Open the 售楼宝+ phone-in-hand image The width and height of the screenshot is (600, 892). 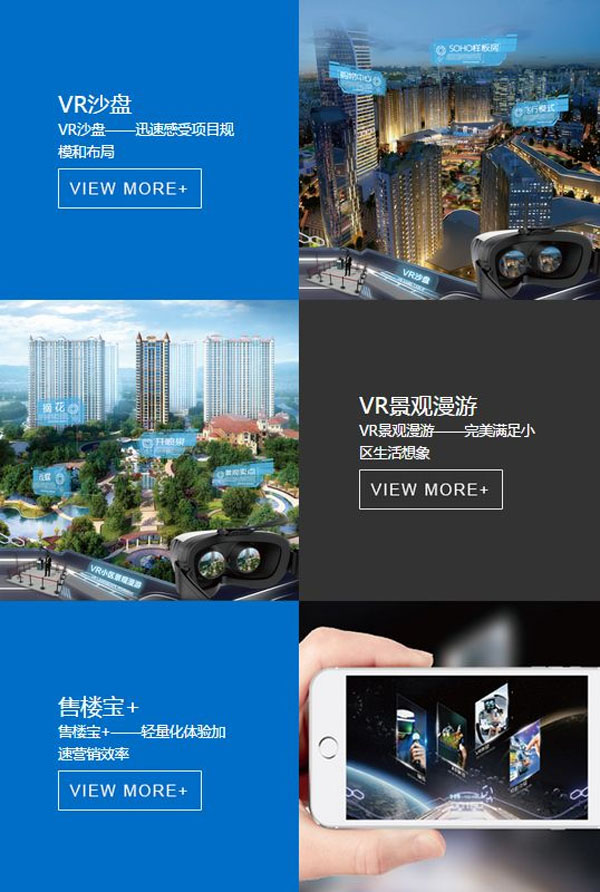pos(449,746)
